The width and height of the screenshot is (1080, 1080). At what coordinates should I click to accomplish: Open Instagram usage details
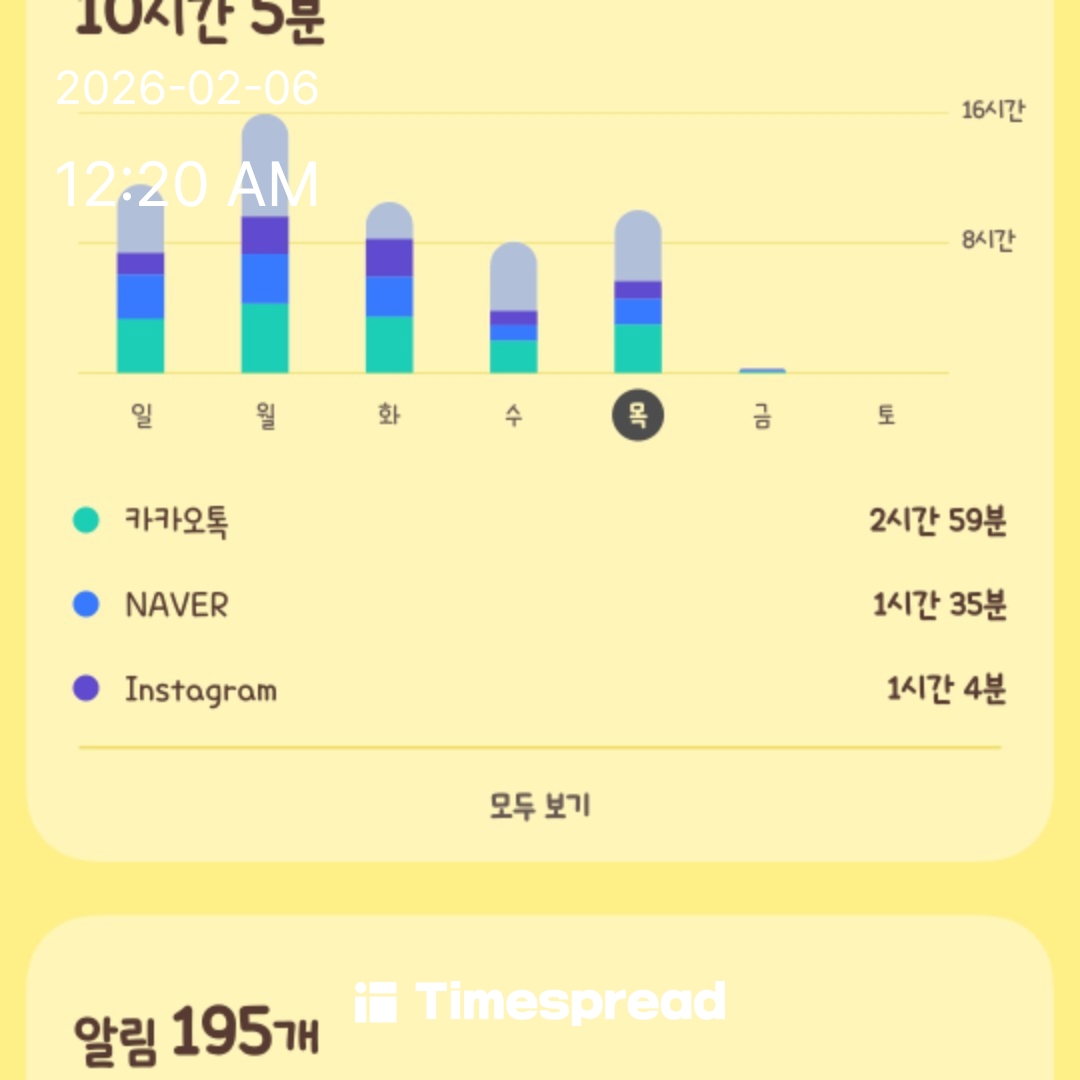(x=540, y=690)
